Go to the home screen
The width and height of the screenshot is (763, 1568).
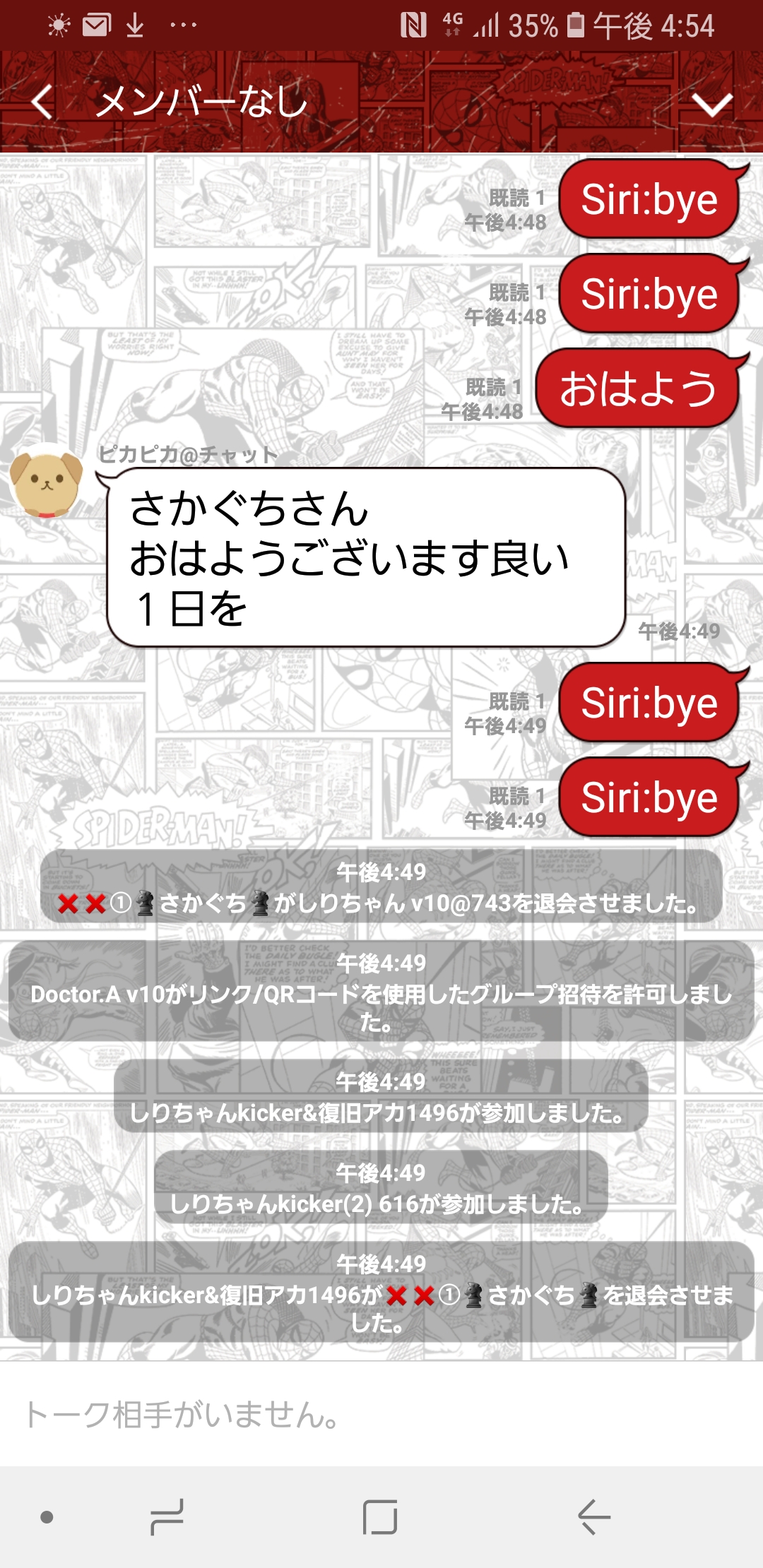[379, 1516]
